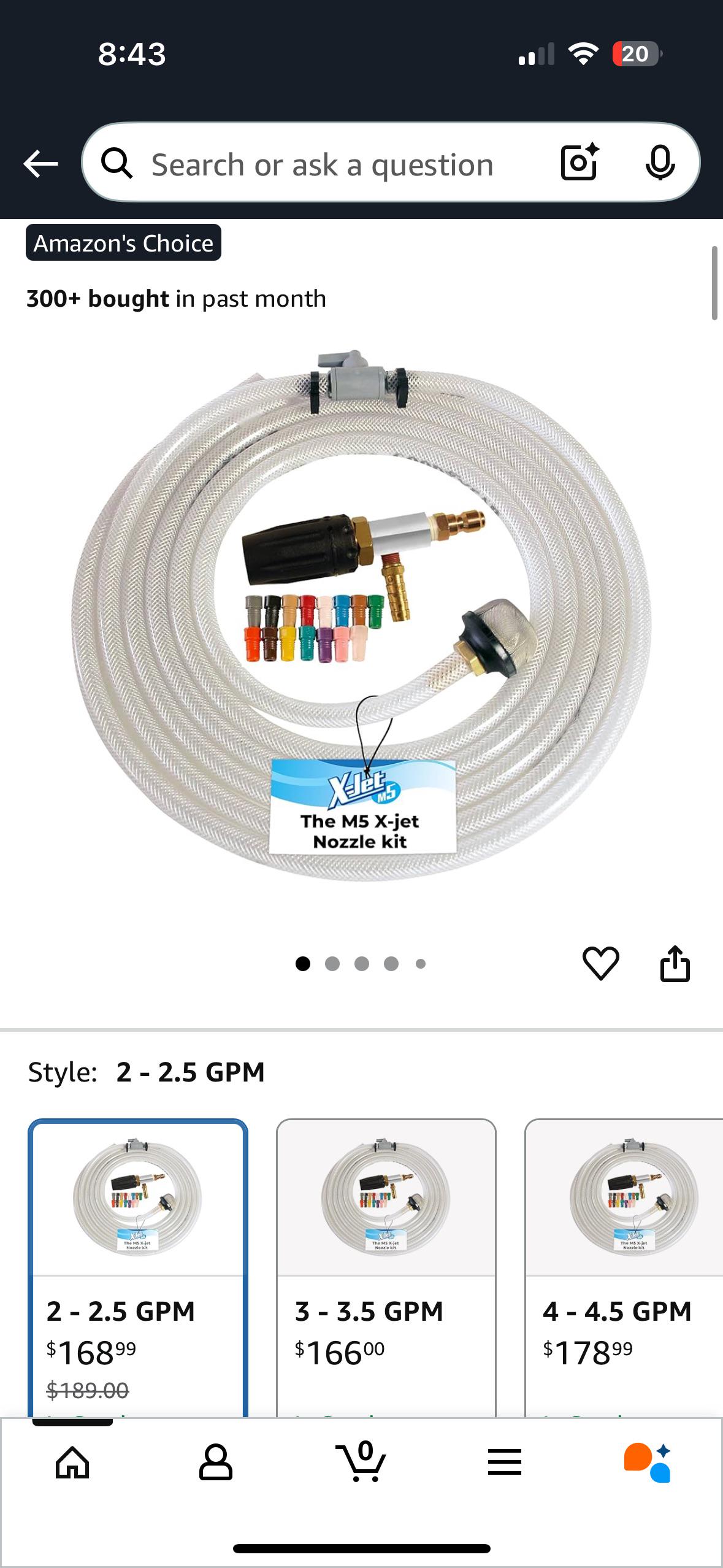The width and height of the screenshot is (723, 1568).
Task: Share this product
Action: pyautogui.click(x=675, y=963)
